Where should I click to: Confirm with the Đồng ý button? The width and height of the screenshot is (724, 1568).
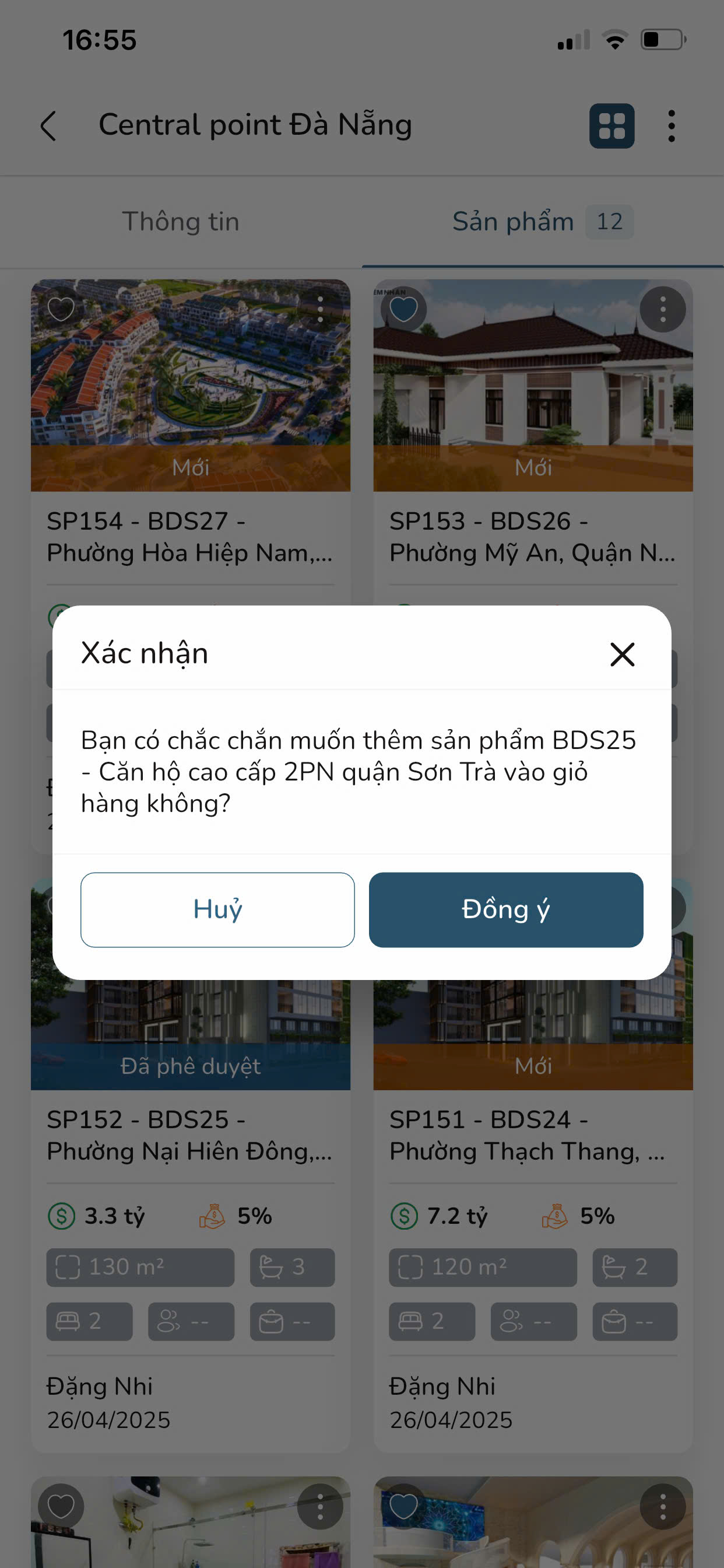click(x=505, y=909)
